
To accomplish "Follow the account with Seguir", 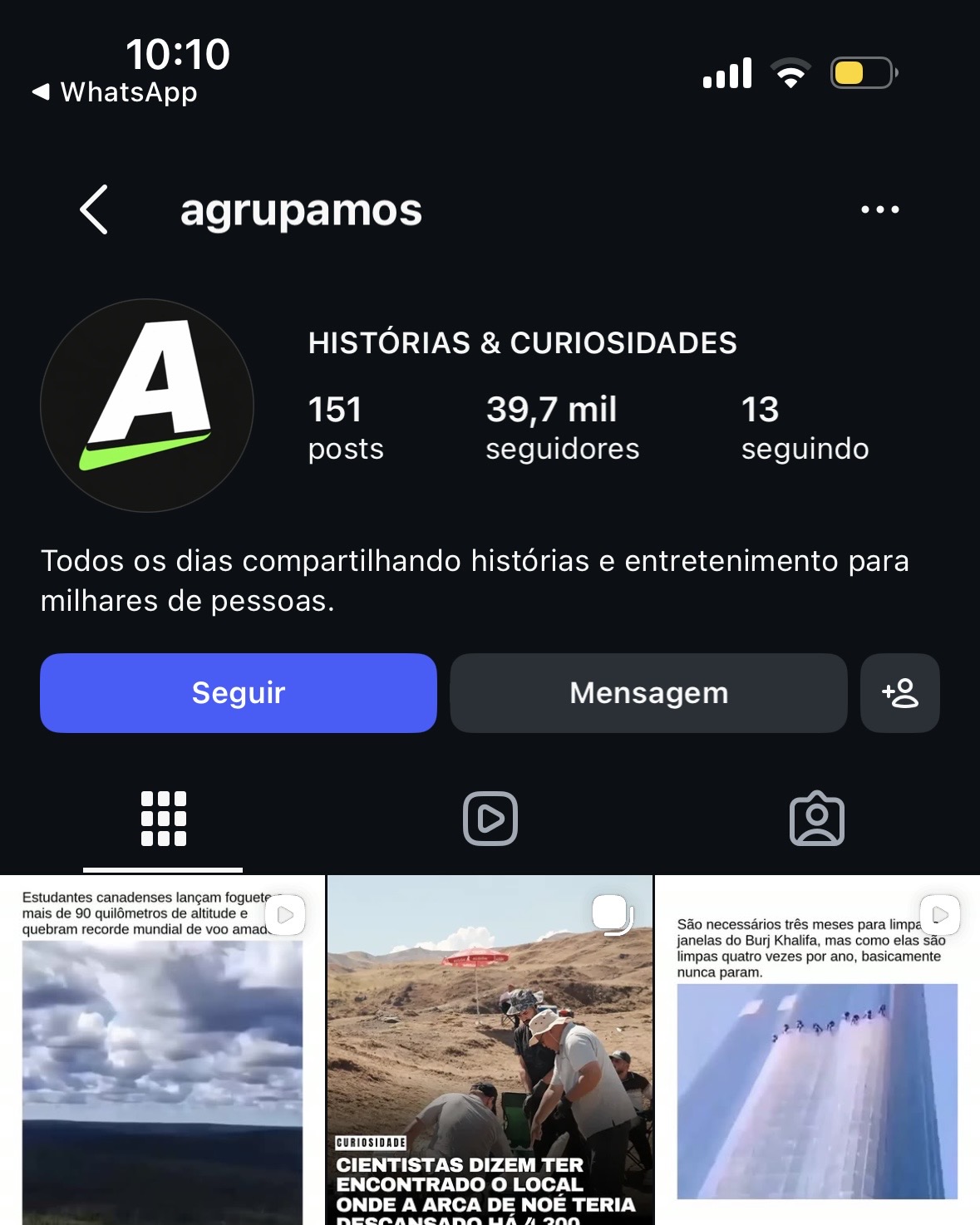I will click(x=239, y=693).
